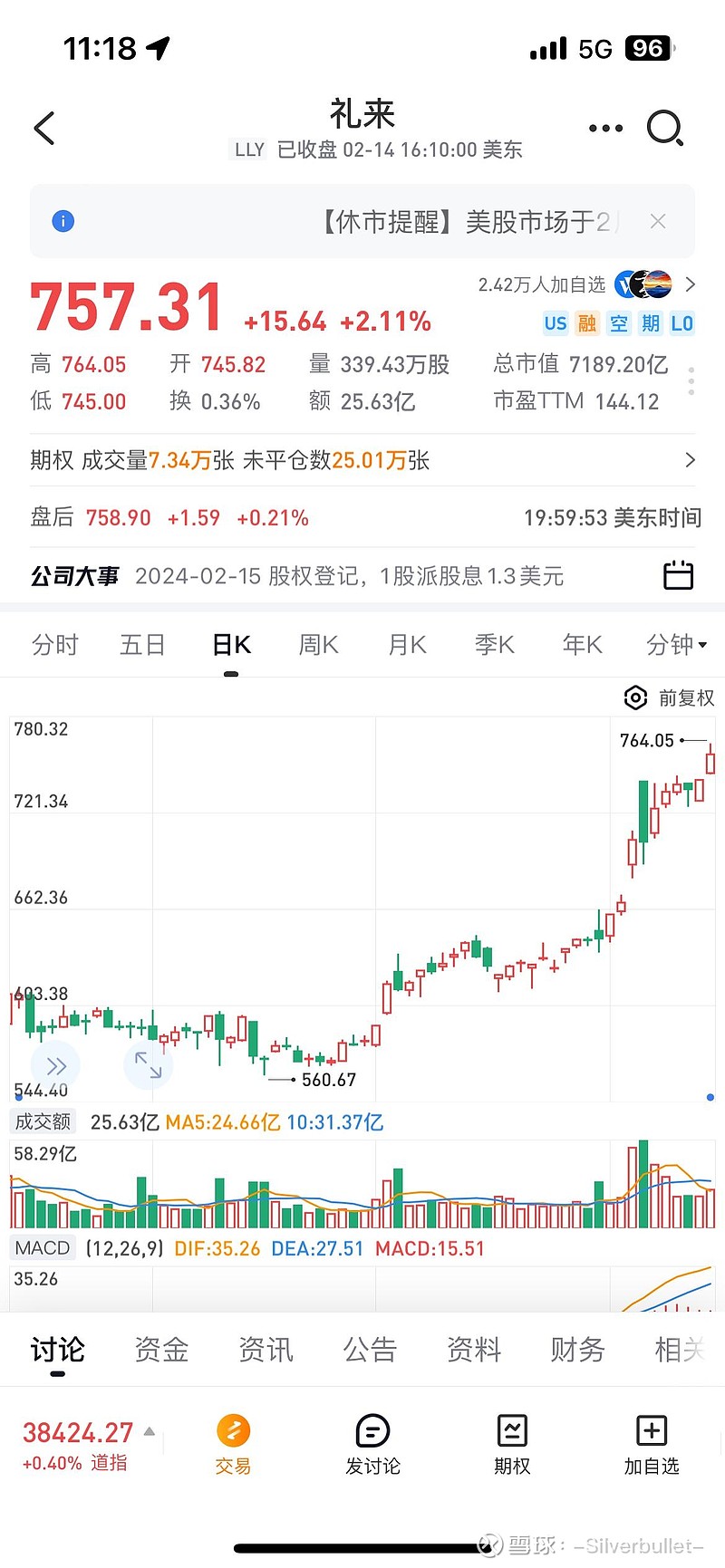Open the 财务 financials tab

click(x=576, y=1350)
